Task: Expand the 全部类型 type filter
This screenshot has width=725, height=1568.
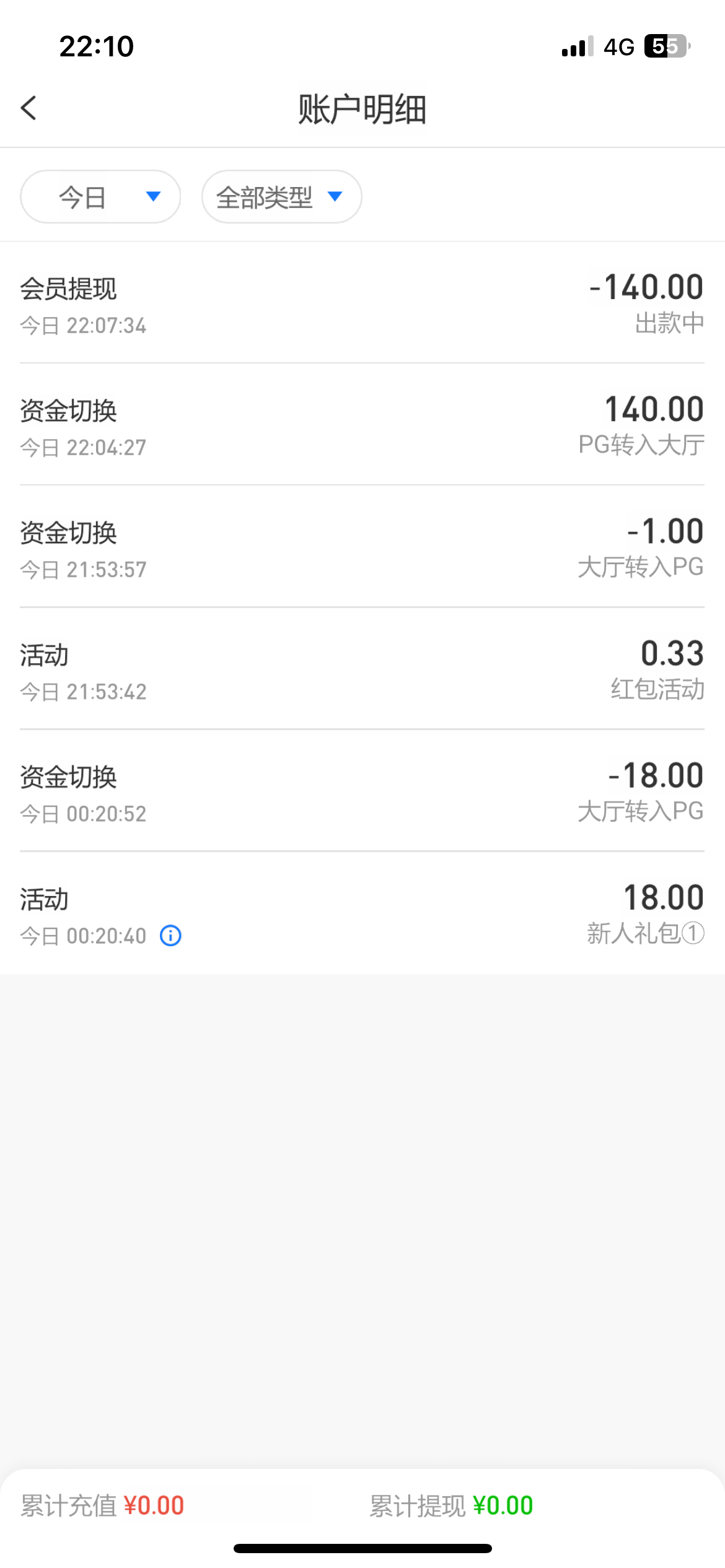Action: [281, 197]
